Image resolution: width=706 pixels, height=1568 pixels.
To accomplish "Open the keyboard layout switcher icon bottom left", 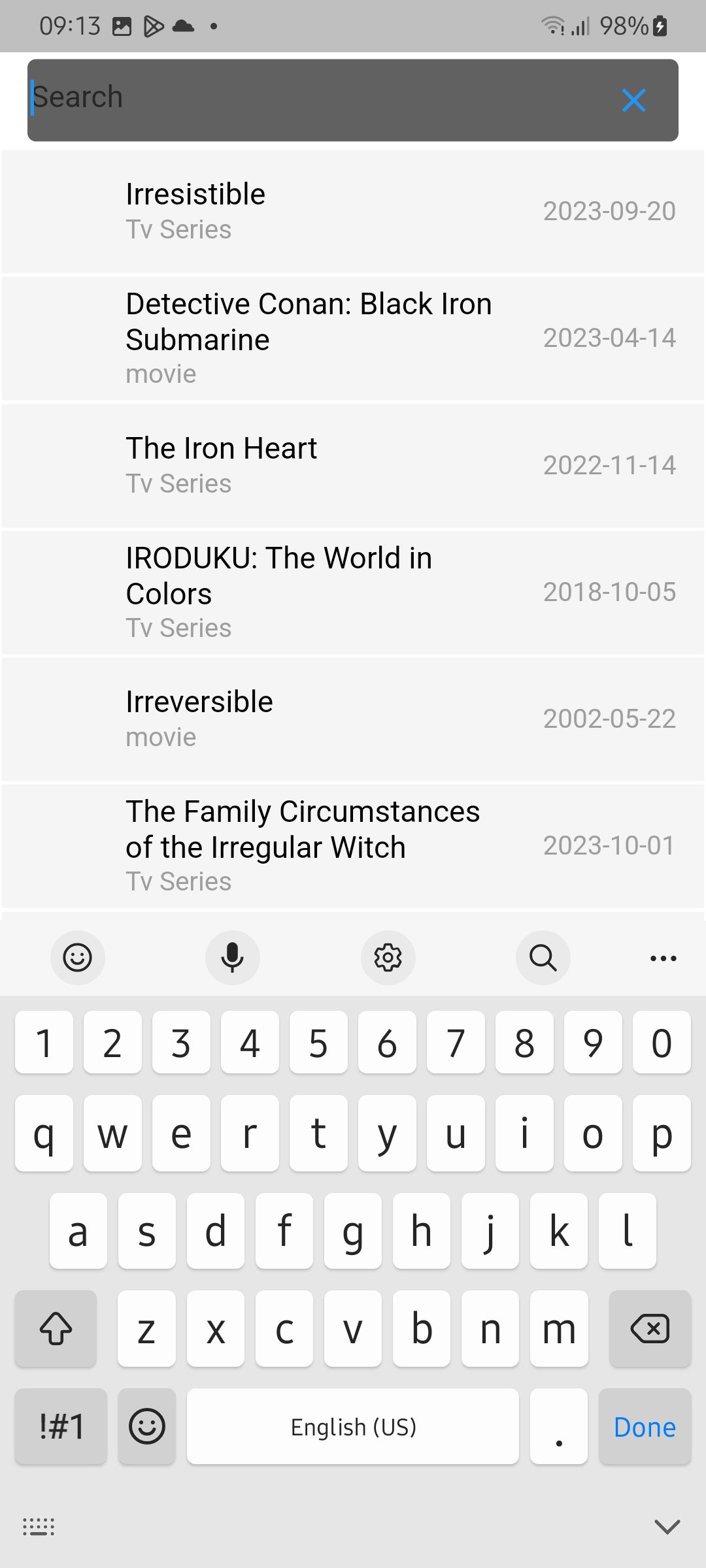I will coord(38,1527).
